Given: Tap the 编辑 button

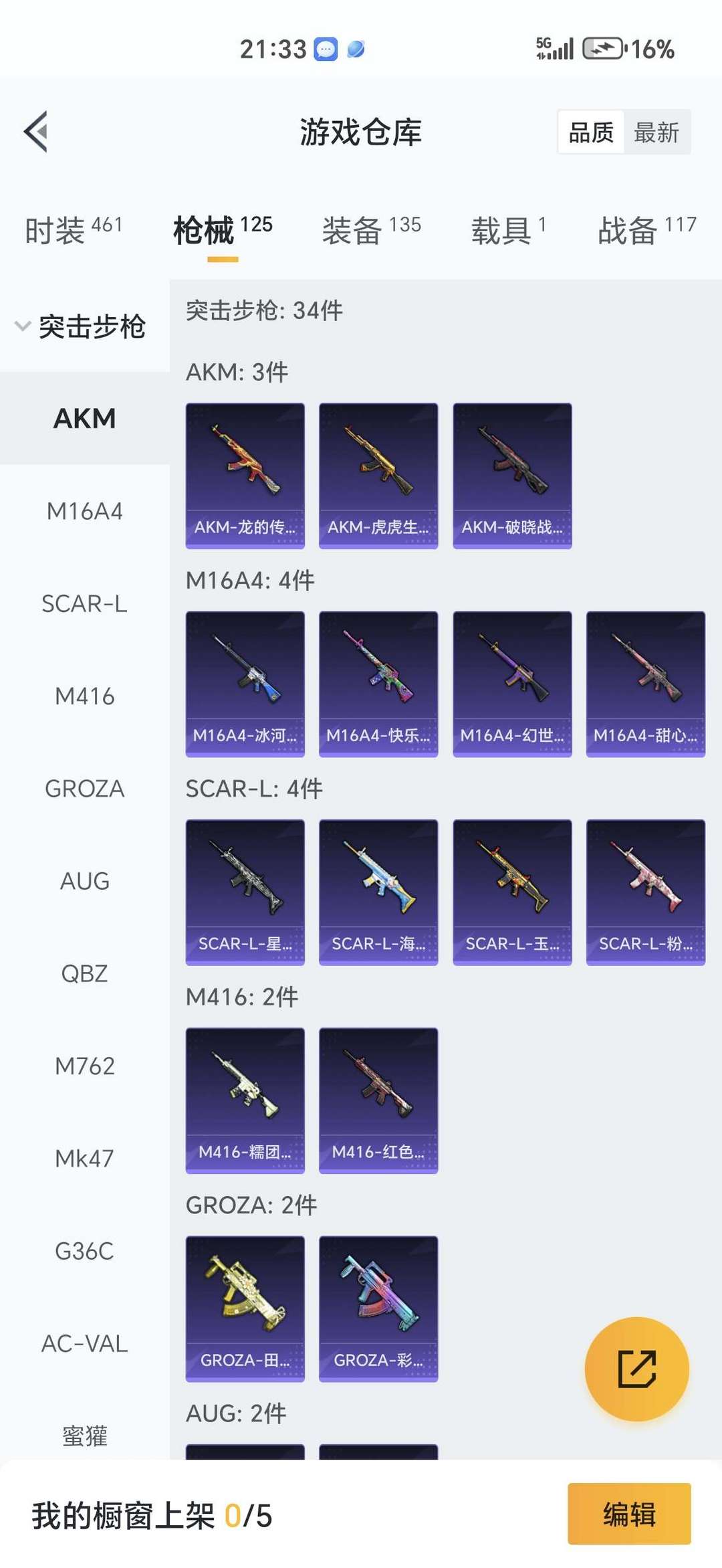Looking at the screenshot, I should (629, 1514).
